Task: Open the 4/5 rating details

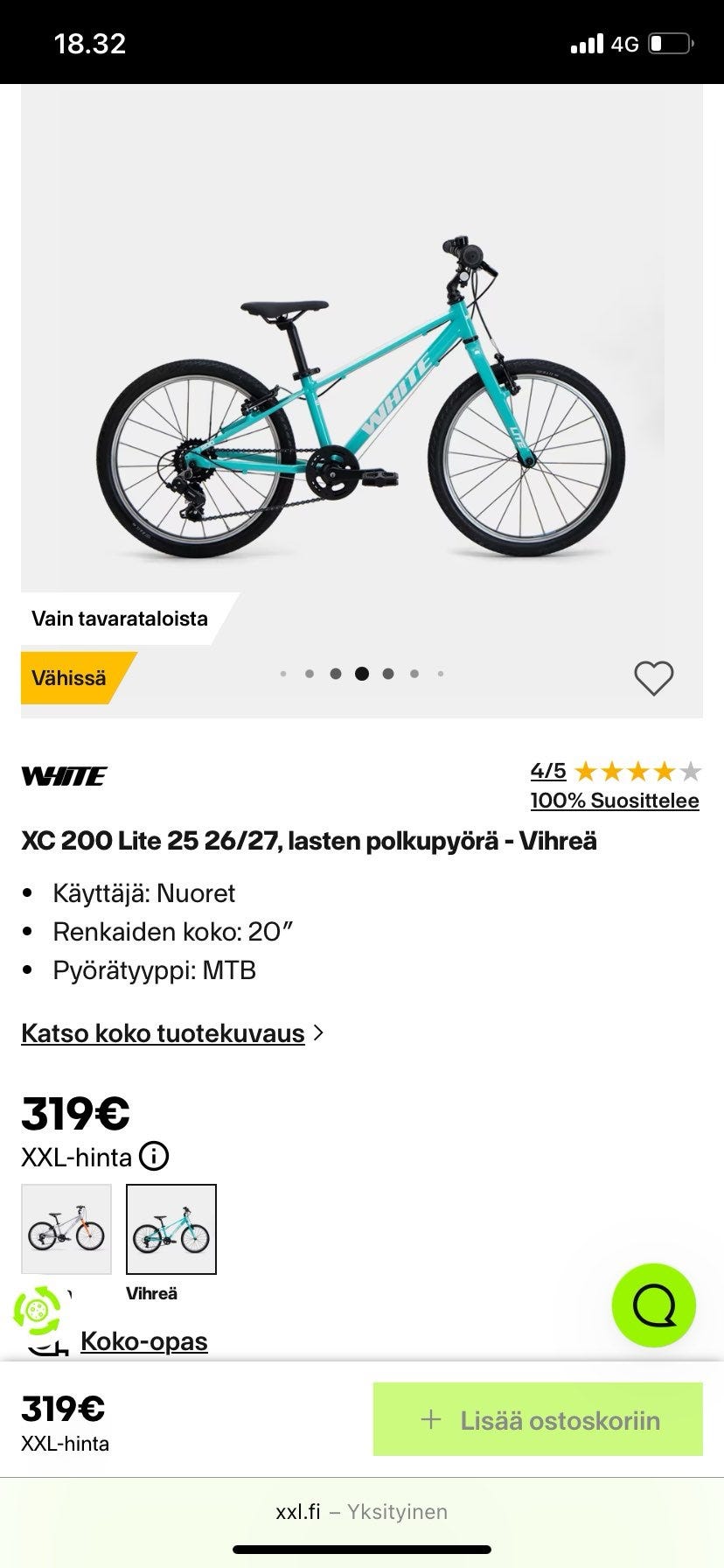Action: 547,771
